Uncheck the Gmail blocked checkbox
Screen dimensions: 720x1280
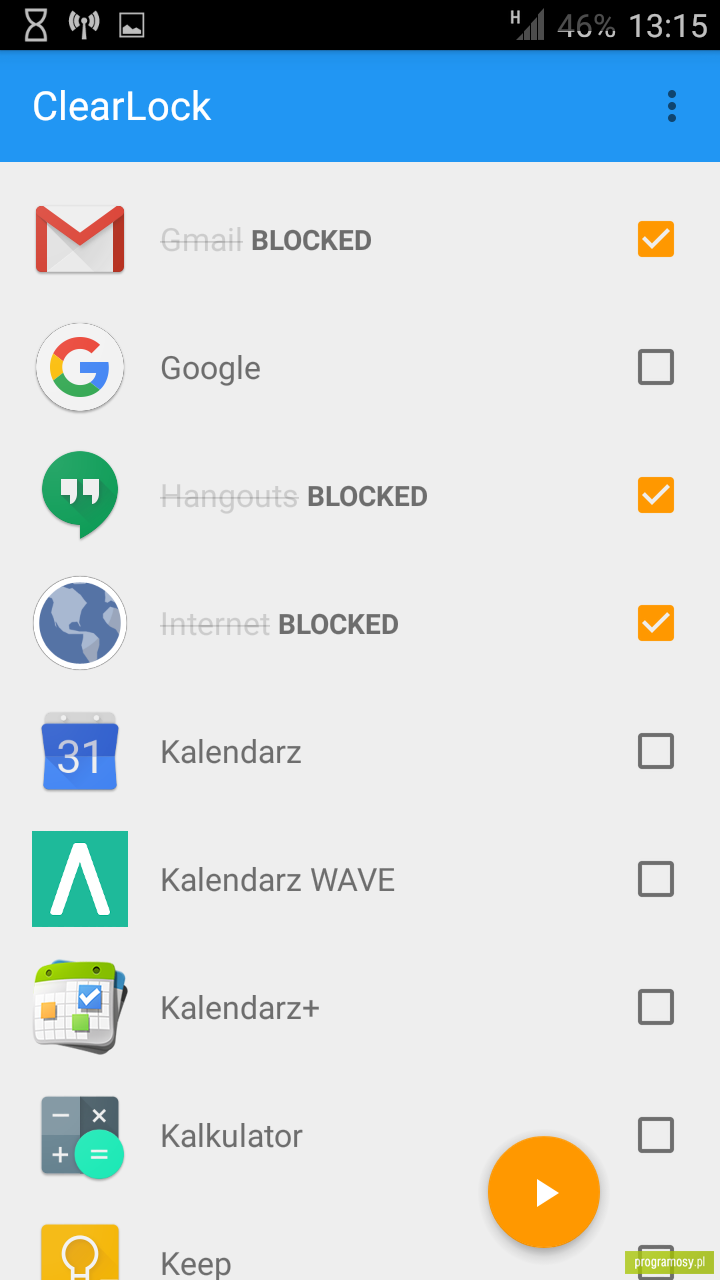tap(656, 239)
